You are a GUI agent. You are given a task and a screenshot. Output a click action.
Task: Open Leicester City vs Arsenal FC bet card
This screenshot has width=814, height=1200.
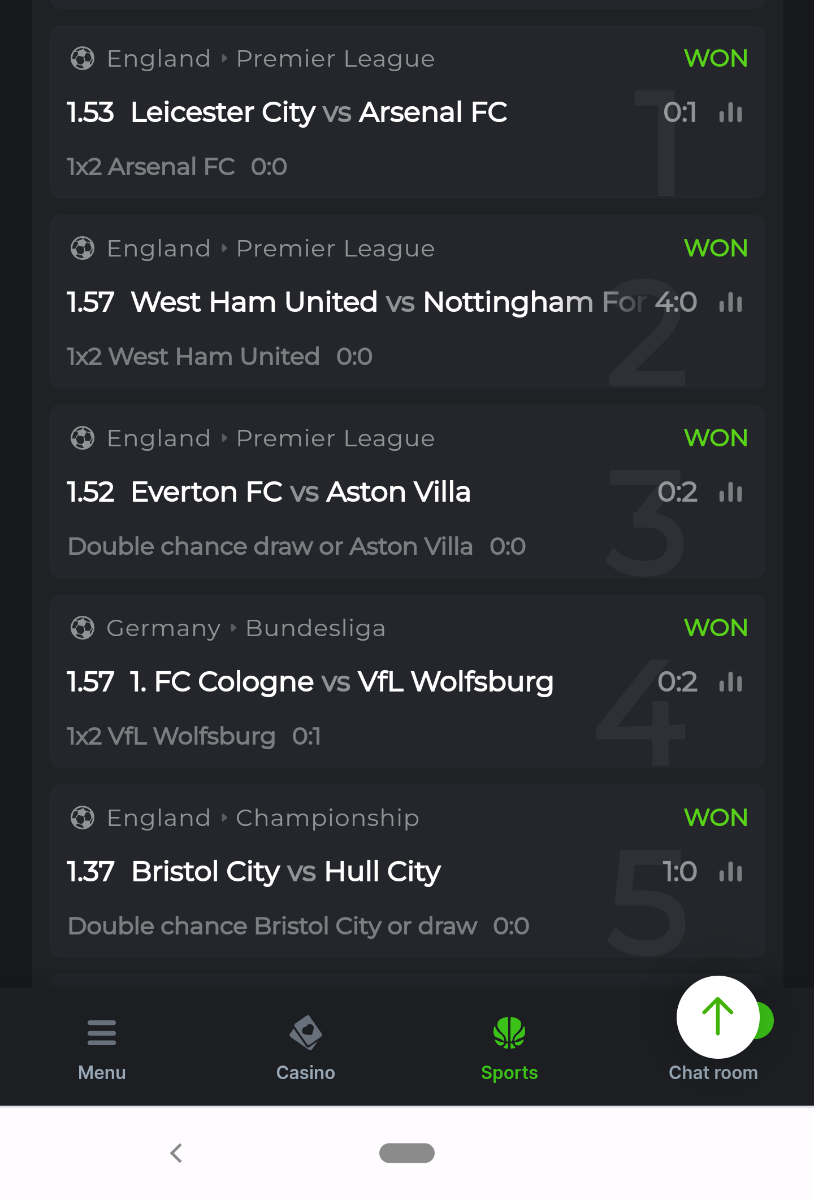coord(318,113)
